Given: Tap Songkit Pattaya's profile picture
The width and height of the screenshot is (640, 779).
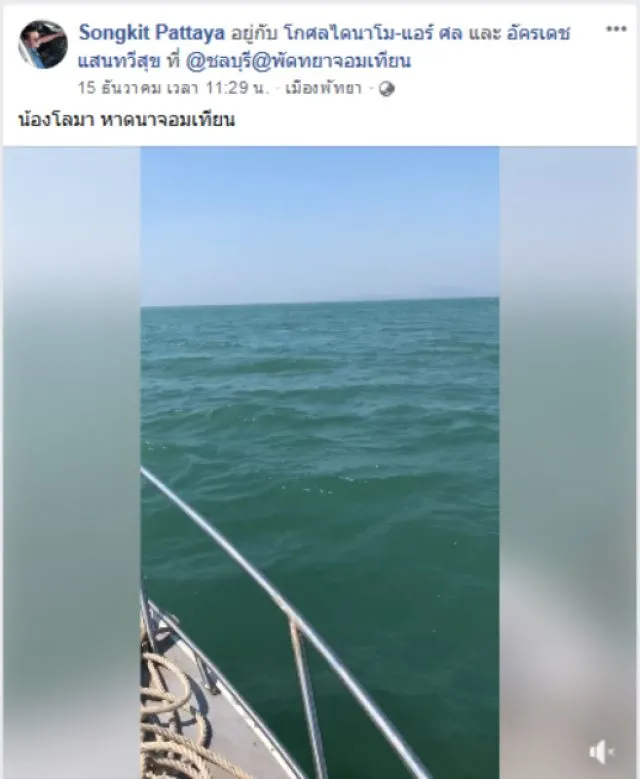Looking at the screenshot, I should click(x=43, y=45).
